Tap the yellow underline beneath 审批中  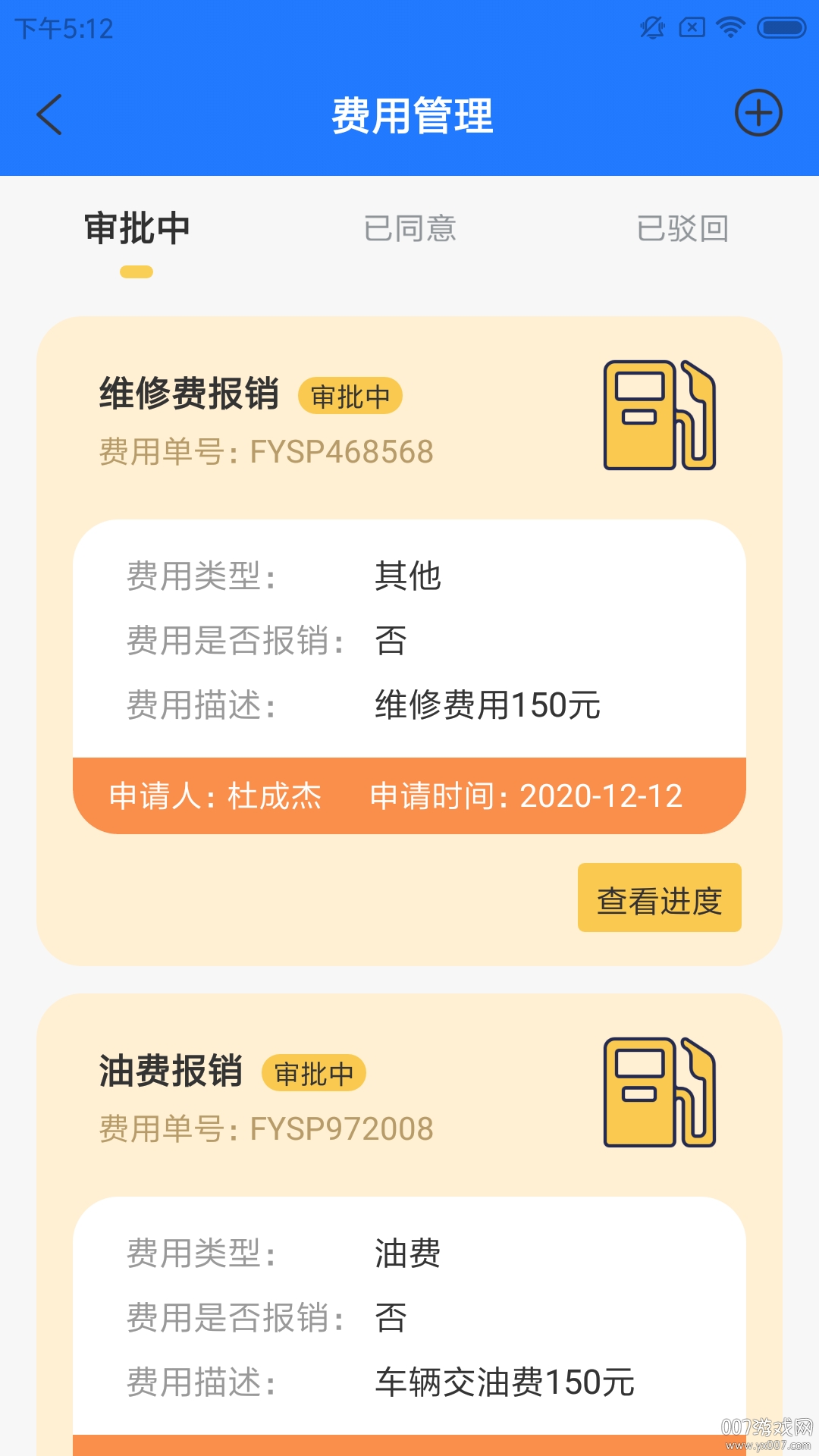[135, 271]
